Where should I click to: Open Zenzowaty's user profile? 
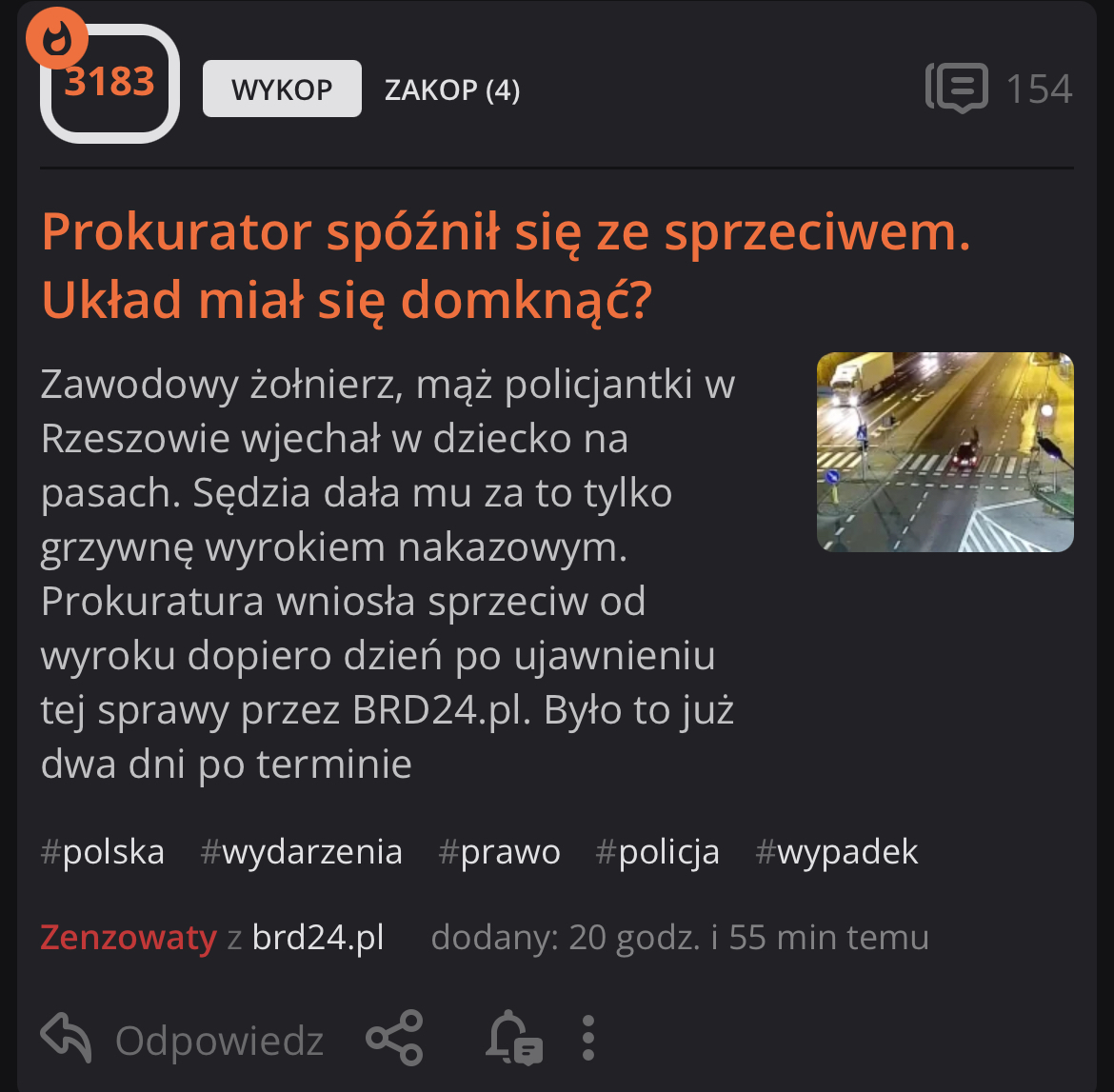129,938
